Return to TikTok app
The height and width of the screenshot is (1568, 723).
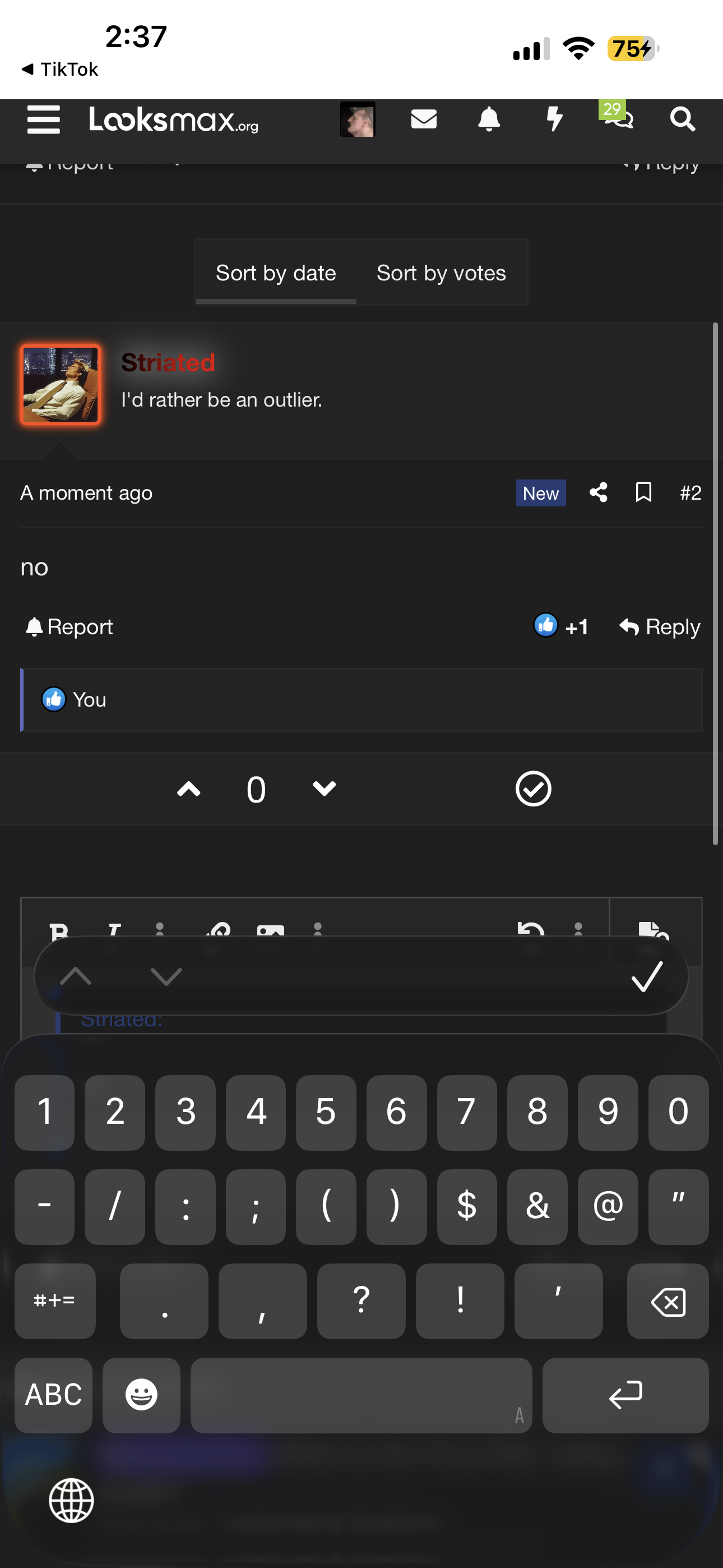coord(59,70)
